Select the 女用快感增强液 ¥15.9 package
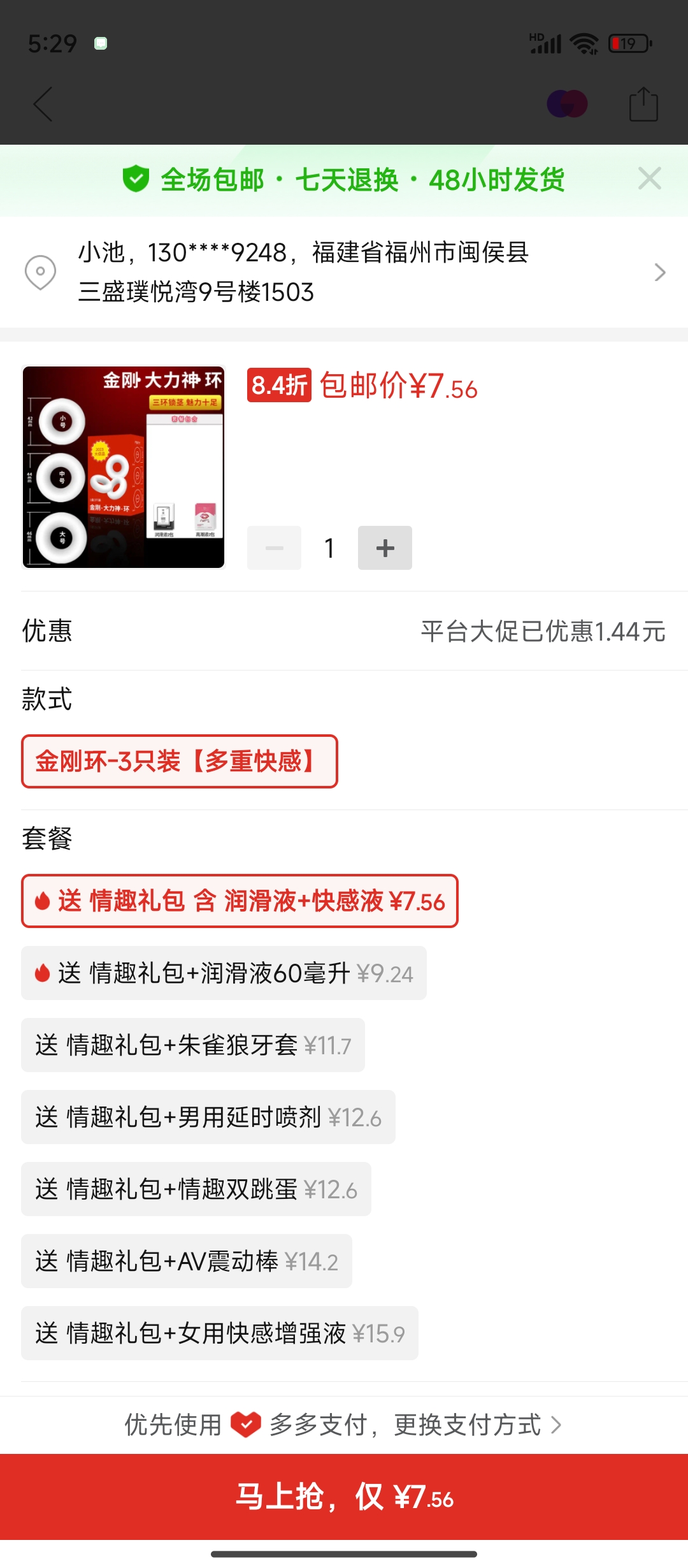 (220, 1333)
